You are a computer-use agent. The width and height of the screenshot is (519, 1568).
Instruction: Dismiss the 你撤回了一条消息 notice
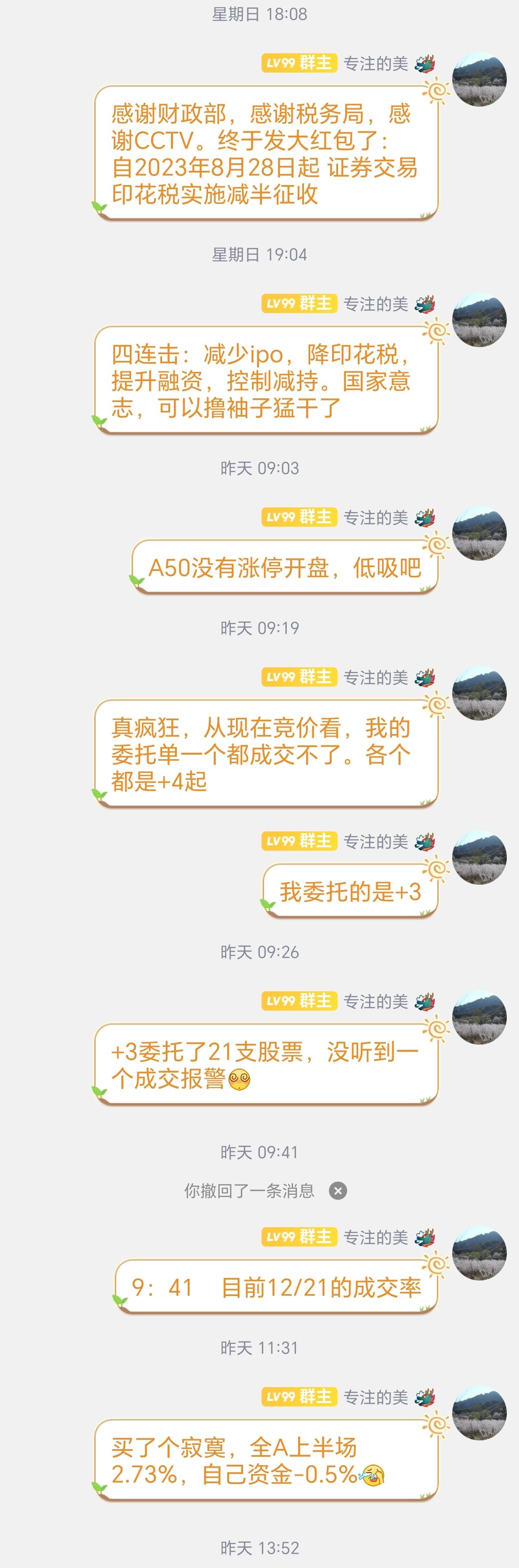click(338, 1191)
